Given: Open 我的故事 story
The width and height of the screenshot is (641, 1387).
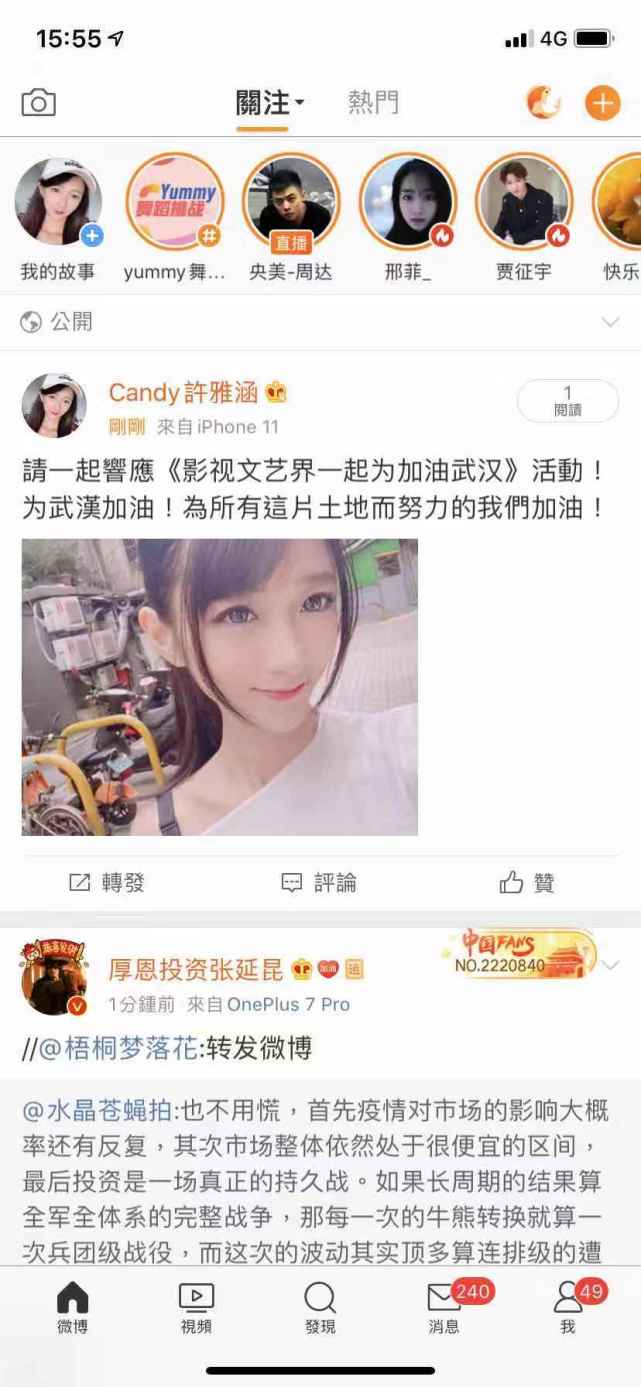Looking at the screenshot, I should click(x=58, y=202).
